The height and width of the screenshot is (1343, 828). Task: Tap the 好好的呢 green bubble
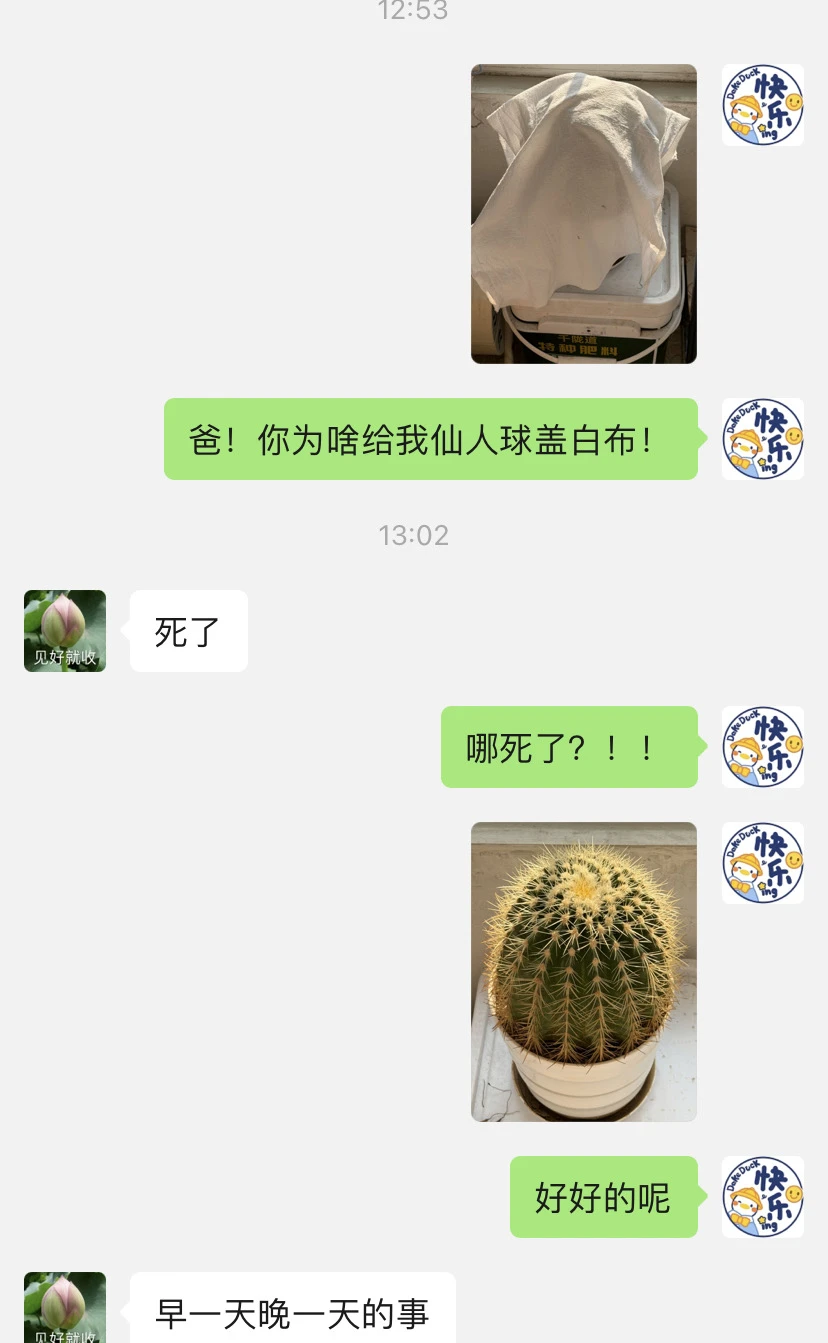[x=604, y=1197]
